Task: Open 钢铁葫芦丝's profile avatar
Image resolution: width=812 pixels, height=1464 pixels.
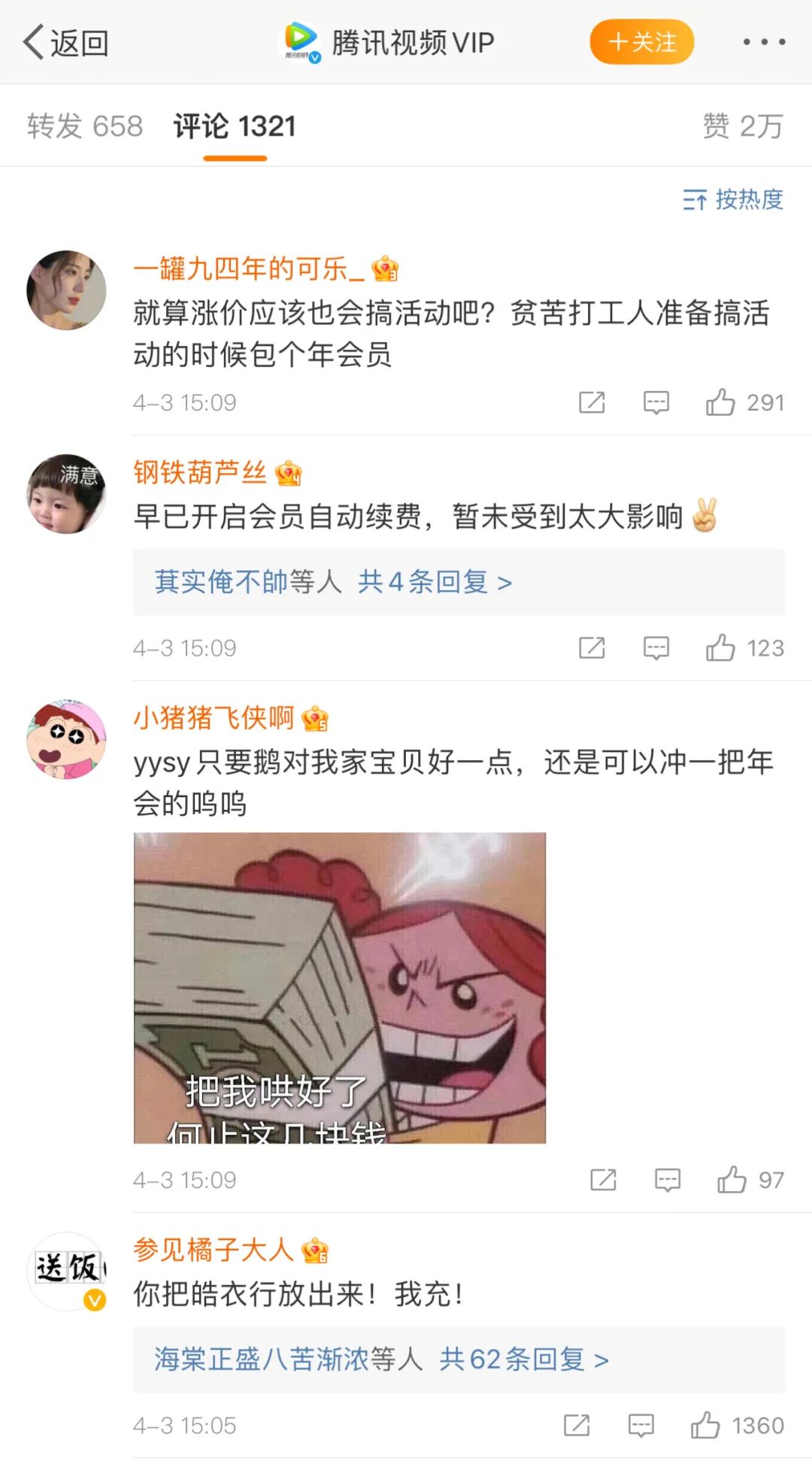Action: 66,494
